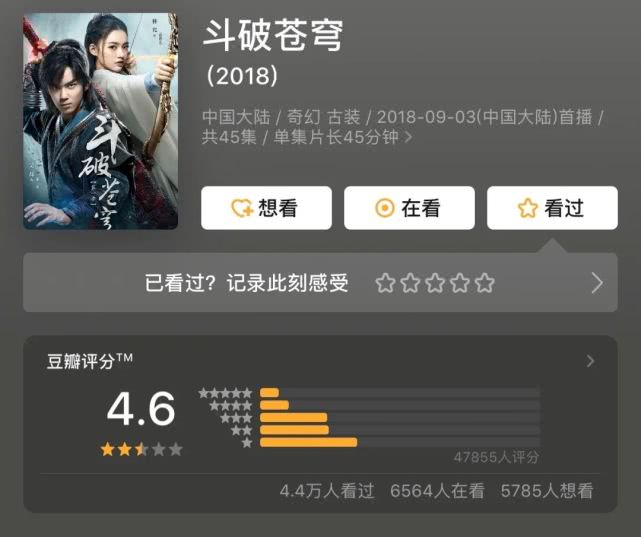Select the 看过 button
This screenshot has height=537, width=641.
coord(552,208)
